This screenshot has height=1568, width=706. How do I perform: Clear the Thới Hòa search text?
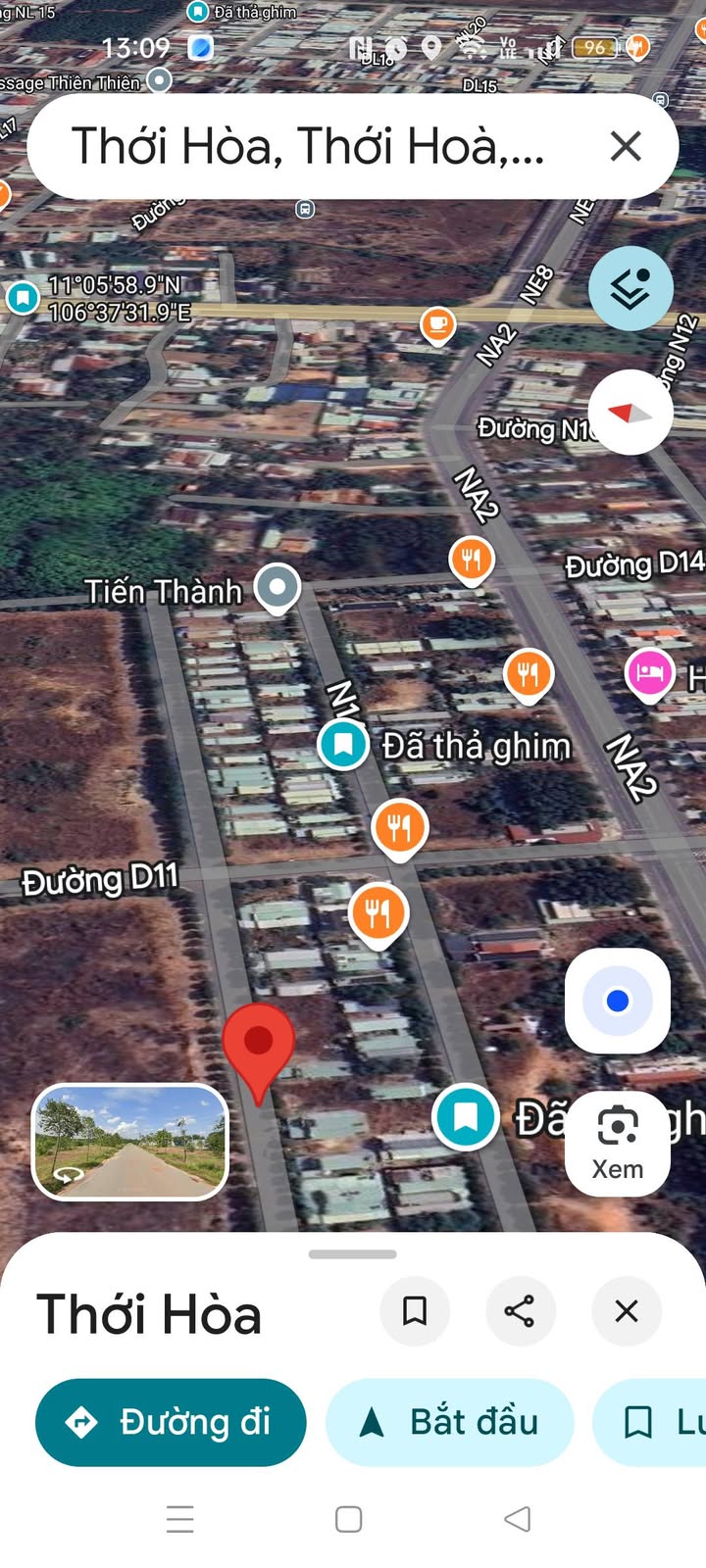tap(626, 147)
